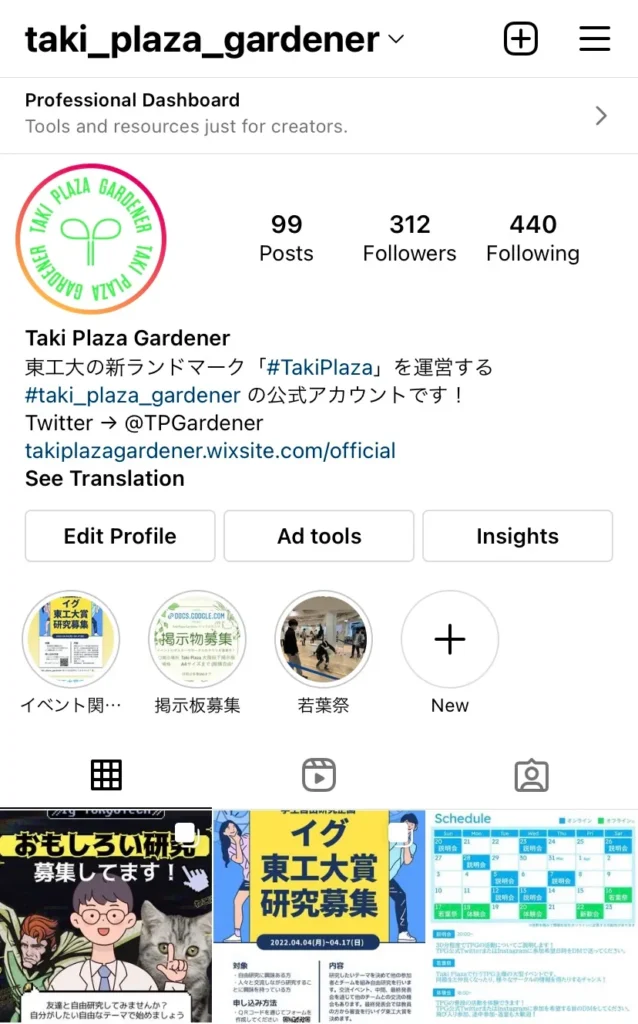Screen dimensions: 638x1024
Task: Switch to the Reels tab
Action: tap(319, 775)
